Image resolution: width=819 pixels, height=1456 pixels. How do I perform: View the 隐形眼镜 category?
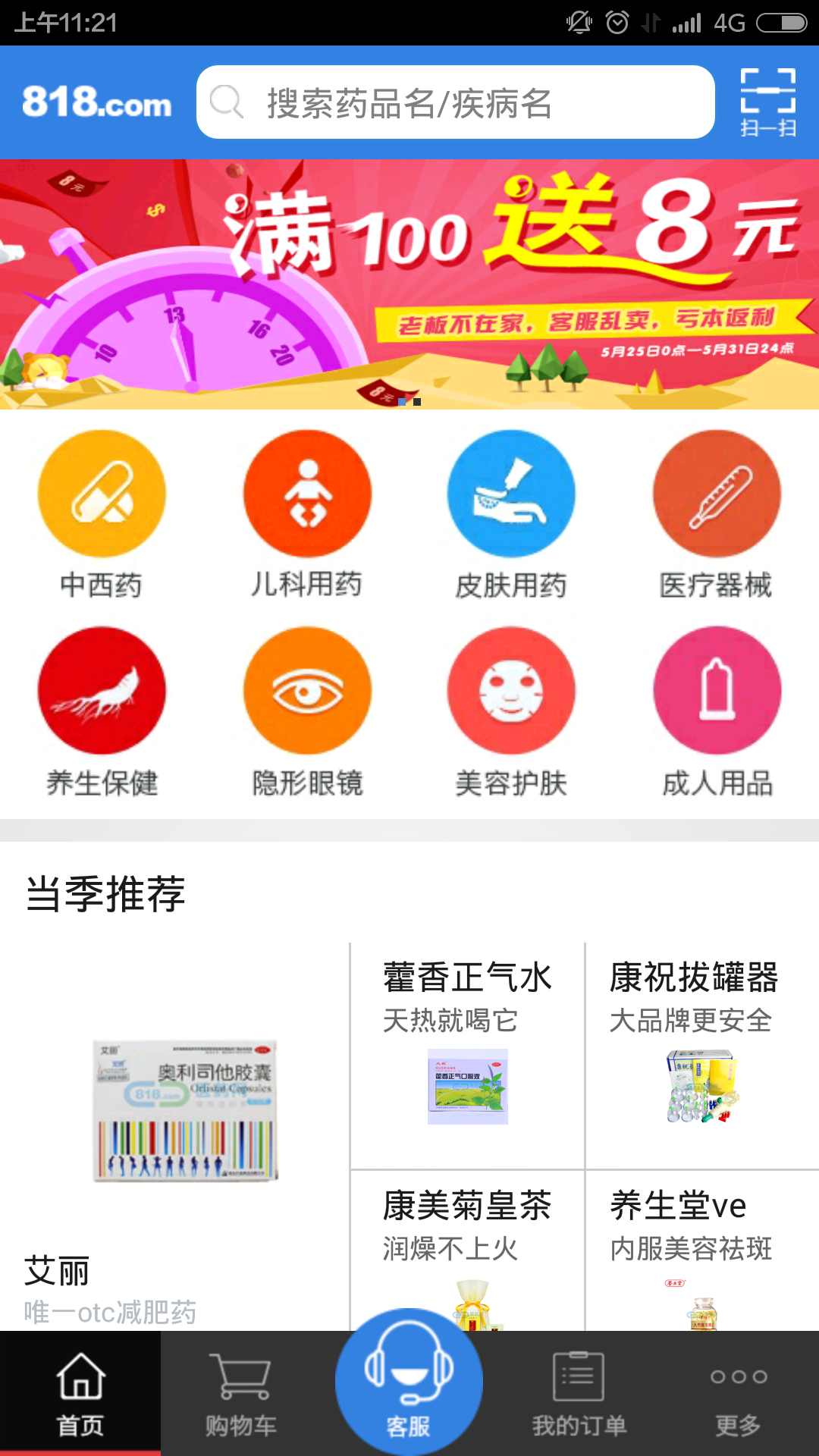pos(307,713)
